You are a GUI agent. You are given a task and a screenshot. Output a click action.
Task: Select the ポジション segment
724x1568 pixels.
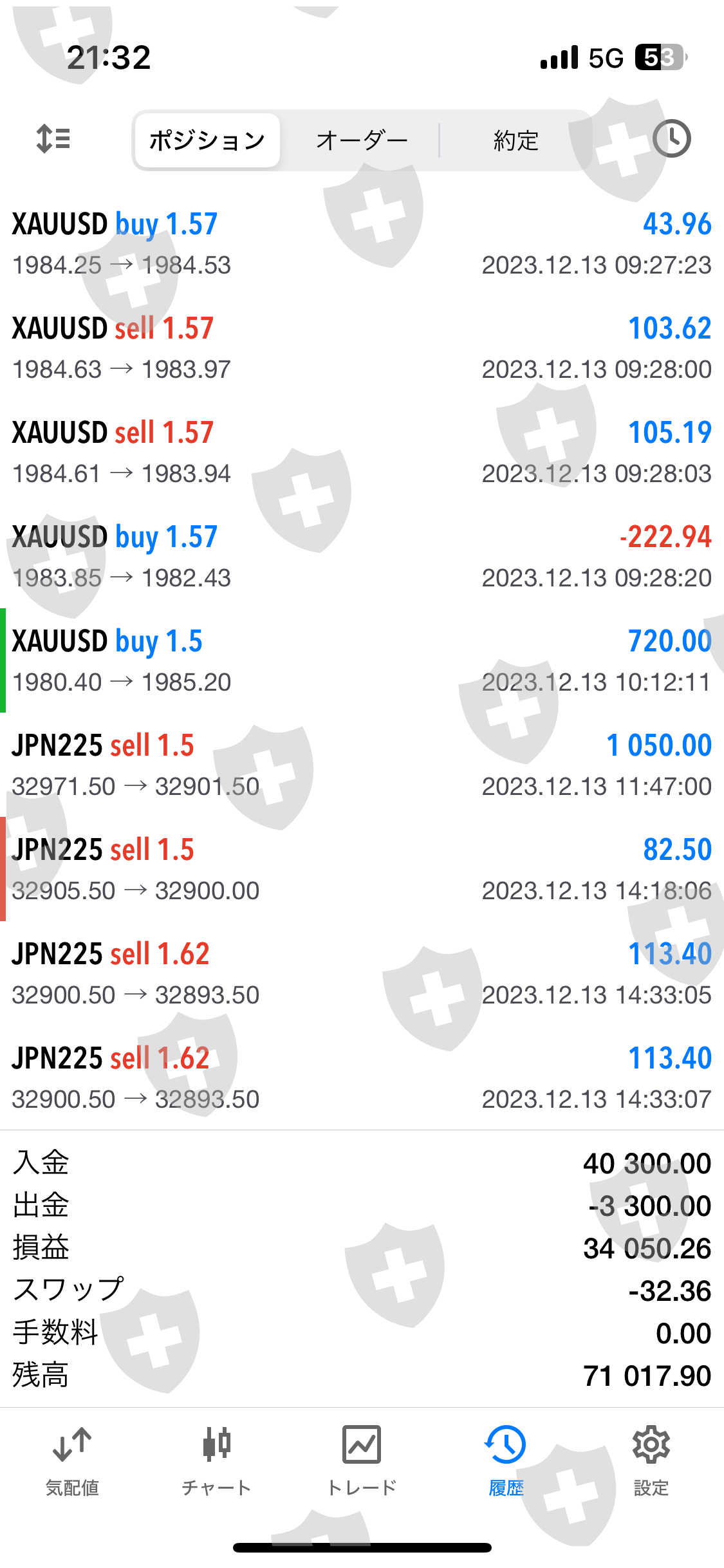coord(207,140)
